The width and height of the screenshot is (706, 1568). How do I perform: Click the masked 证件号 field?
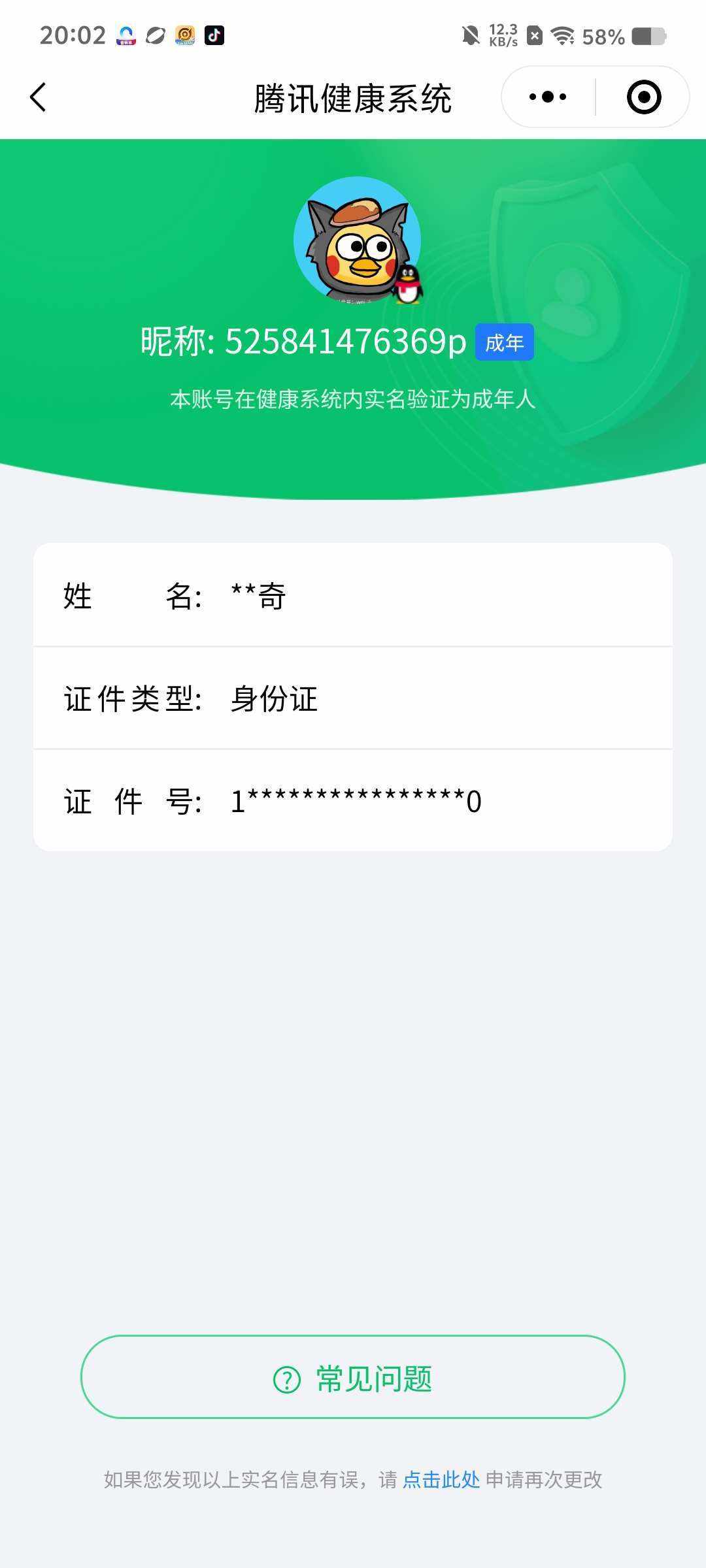353,800
